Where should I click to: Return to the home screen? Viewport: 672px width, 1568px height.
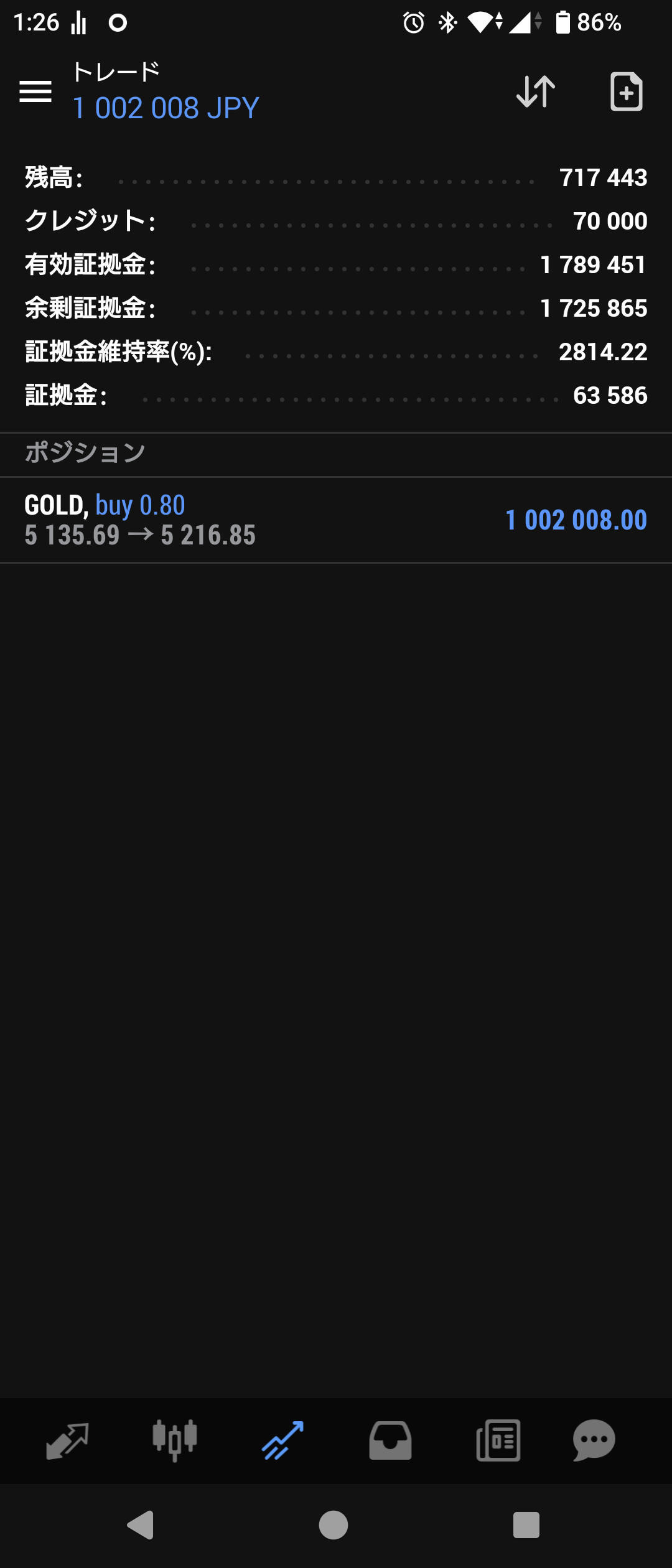click(x=334, y=1525)
